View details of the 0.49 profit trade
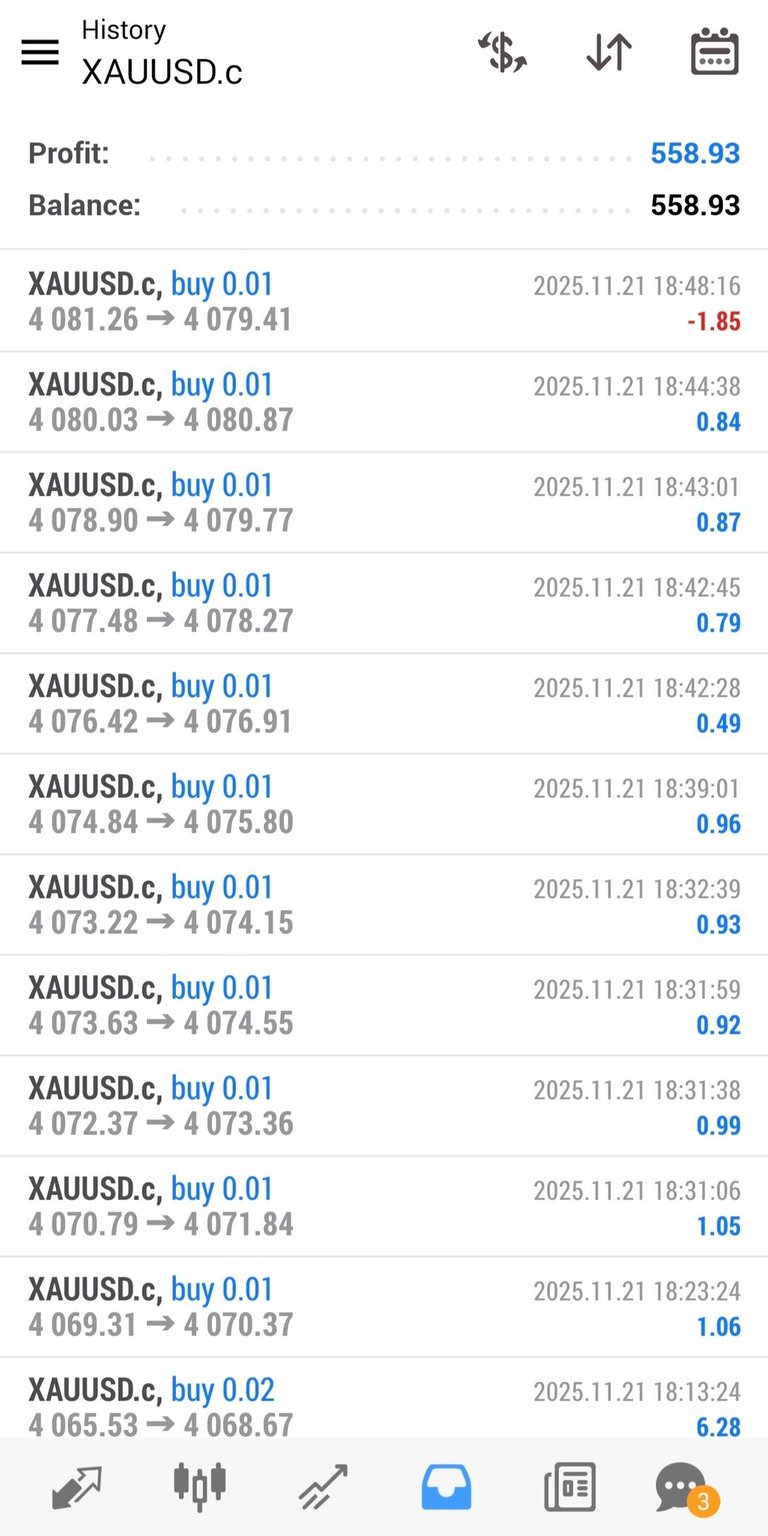768x1536 pixels. [384, 704]
